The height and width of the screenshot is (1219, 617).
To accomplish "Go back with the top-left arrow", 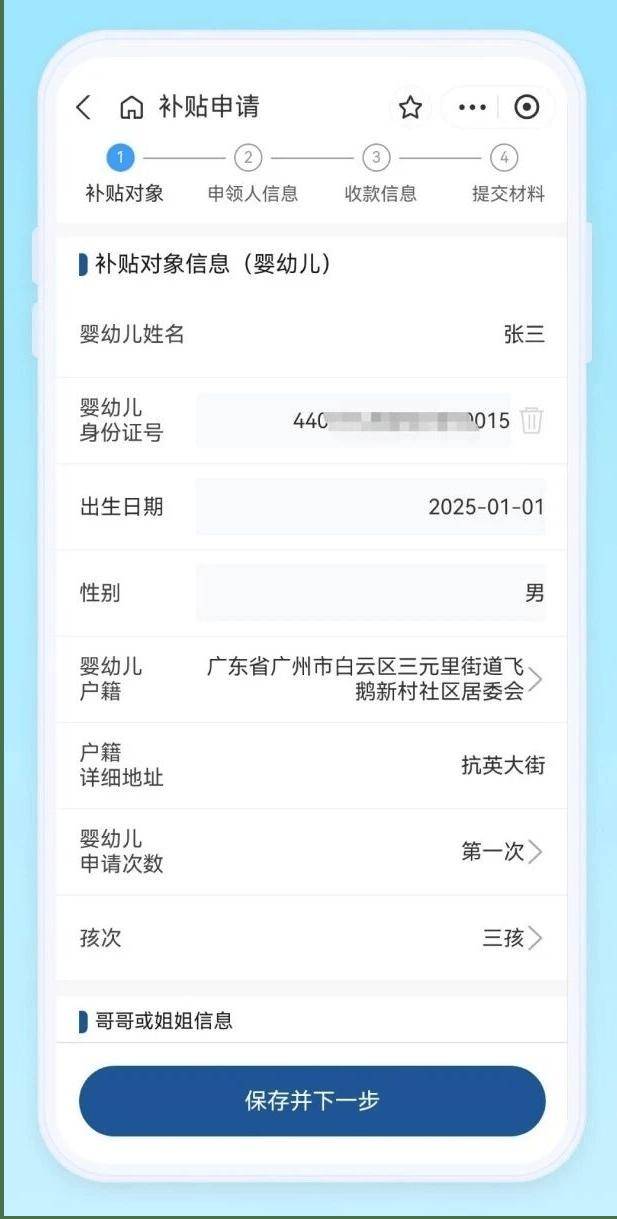I will (x=84, y=107).
